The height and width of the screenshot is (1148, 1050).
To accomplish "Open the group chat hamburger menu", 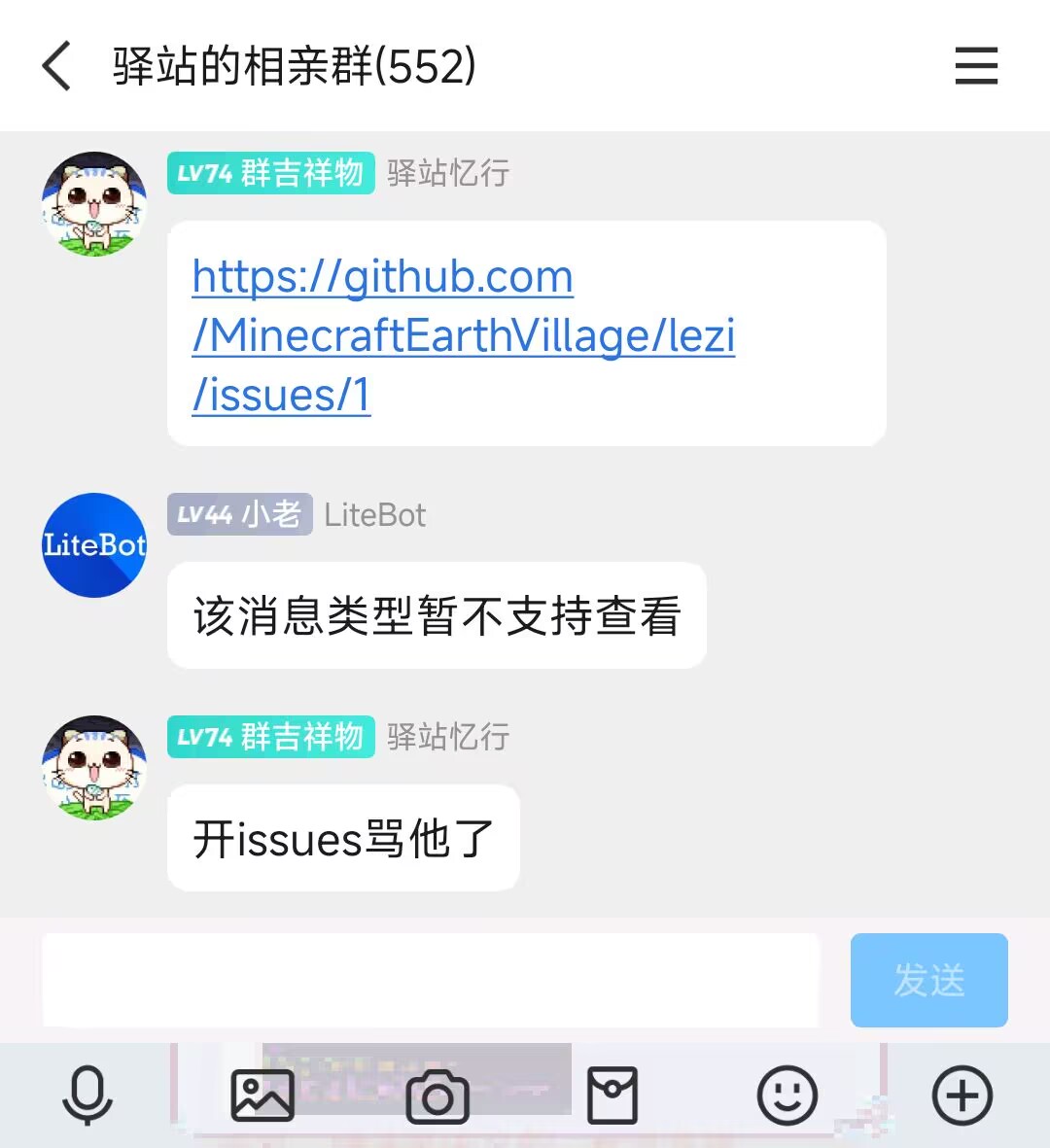I will coord(976,66).
